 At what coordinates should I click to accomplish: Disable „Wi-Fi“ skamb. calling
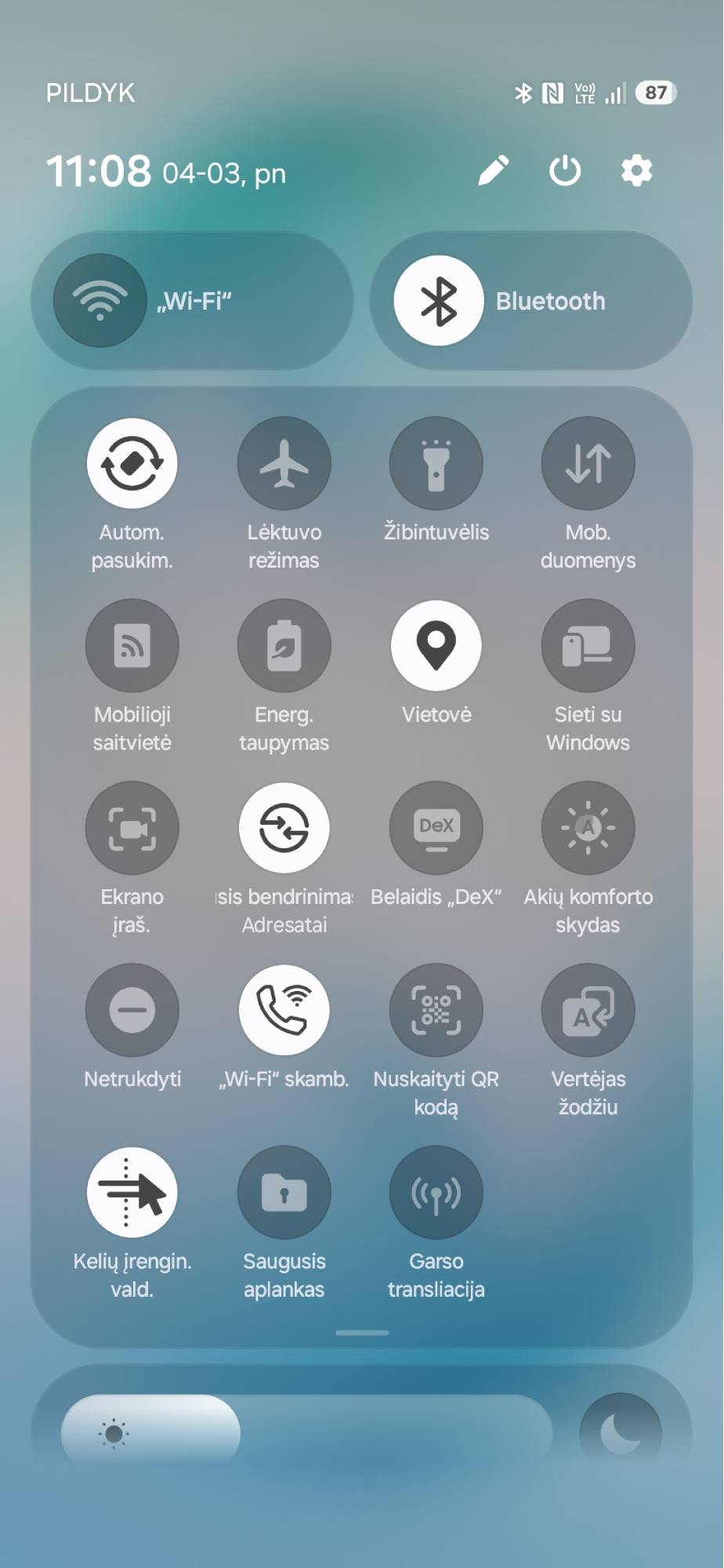click(x=284, y=1010)
